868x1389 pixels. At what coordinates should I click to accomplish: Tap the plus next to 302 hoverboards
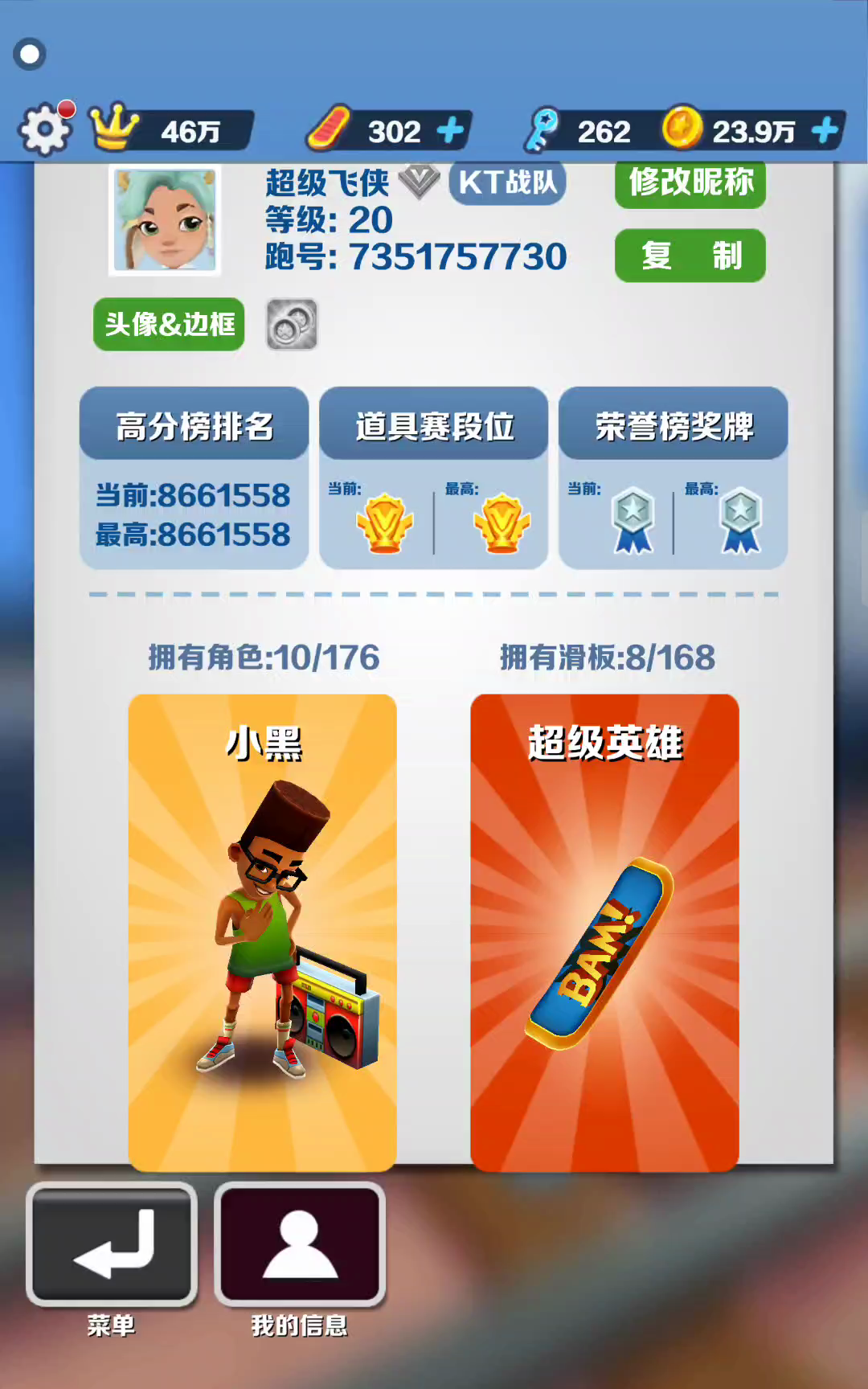coord(451,130)
